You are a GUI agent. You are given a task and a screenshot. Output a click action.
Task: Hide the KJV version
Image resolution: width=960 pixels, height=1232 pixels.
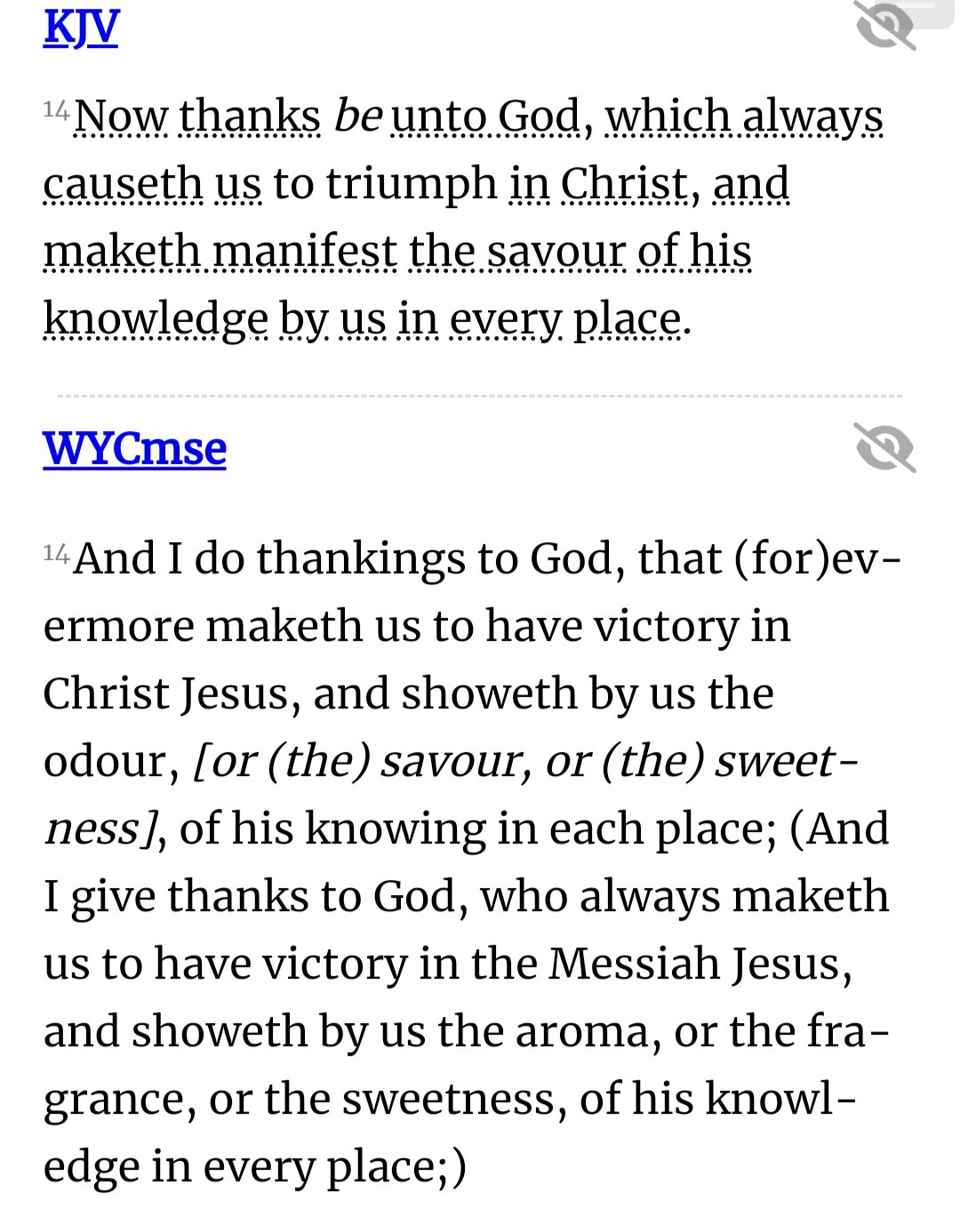pos(884,27)
